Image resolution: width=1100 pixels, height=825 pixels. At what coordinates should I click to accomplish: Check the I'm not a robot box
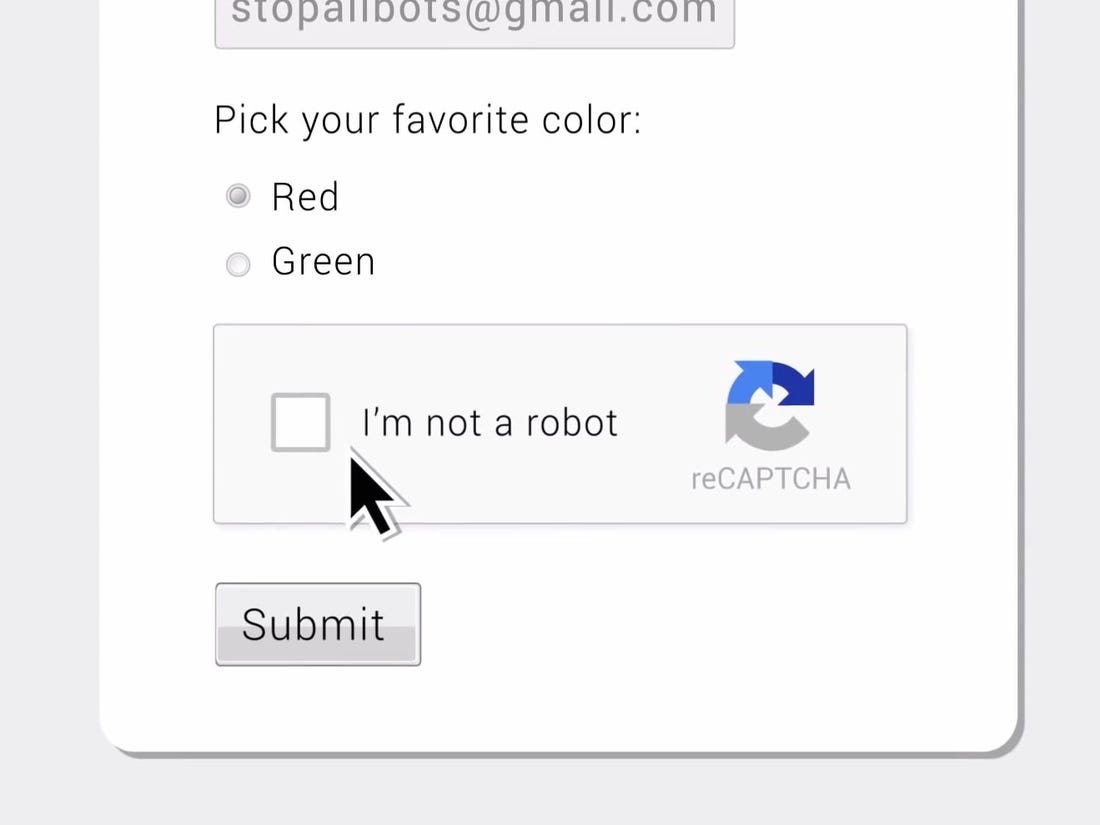pos(301,422)
